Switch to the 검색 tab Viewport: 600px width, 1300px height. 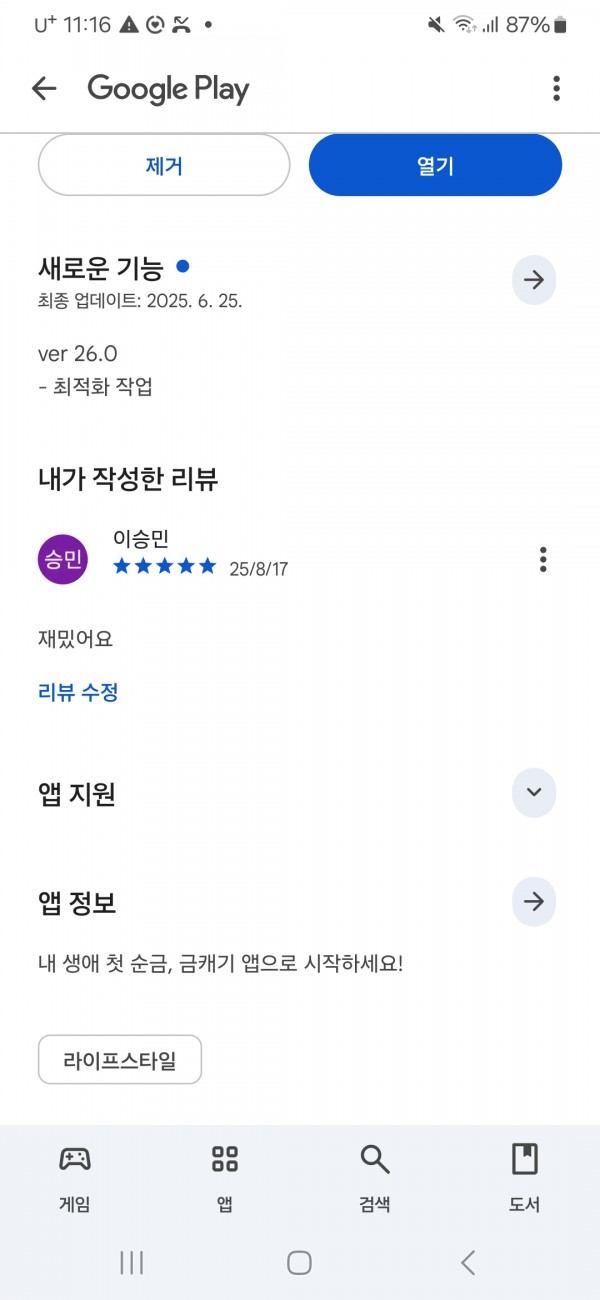coord(375,1178)
